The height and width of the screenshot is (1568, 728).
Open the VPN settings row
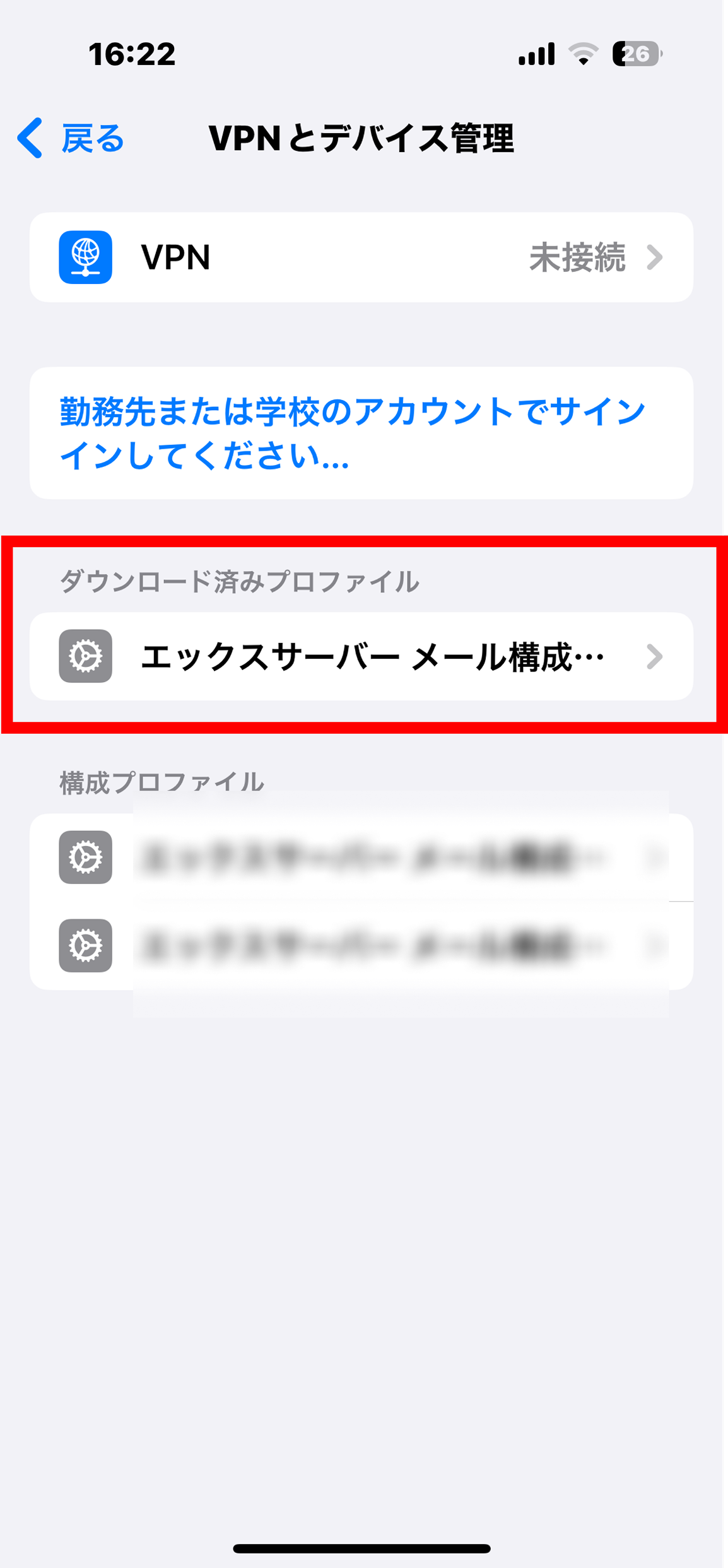click(x=361, y=257)
